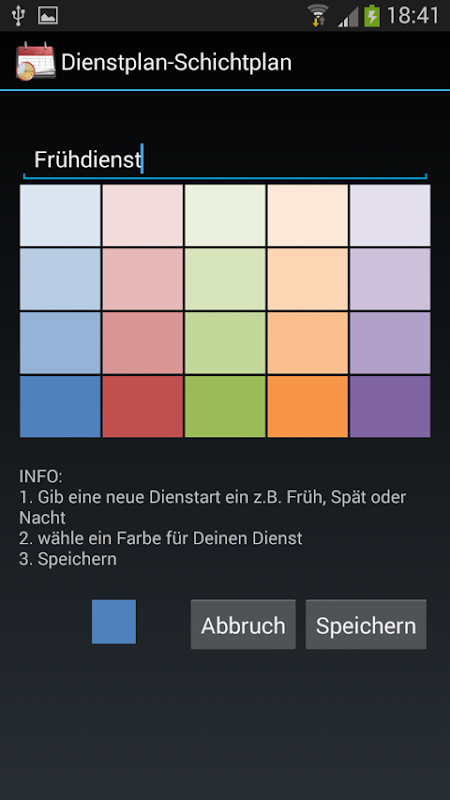Pick the saturated green color swatch
Viewport: 450px width, 800px height.
pos(225,407)
